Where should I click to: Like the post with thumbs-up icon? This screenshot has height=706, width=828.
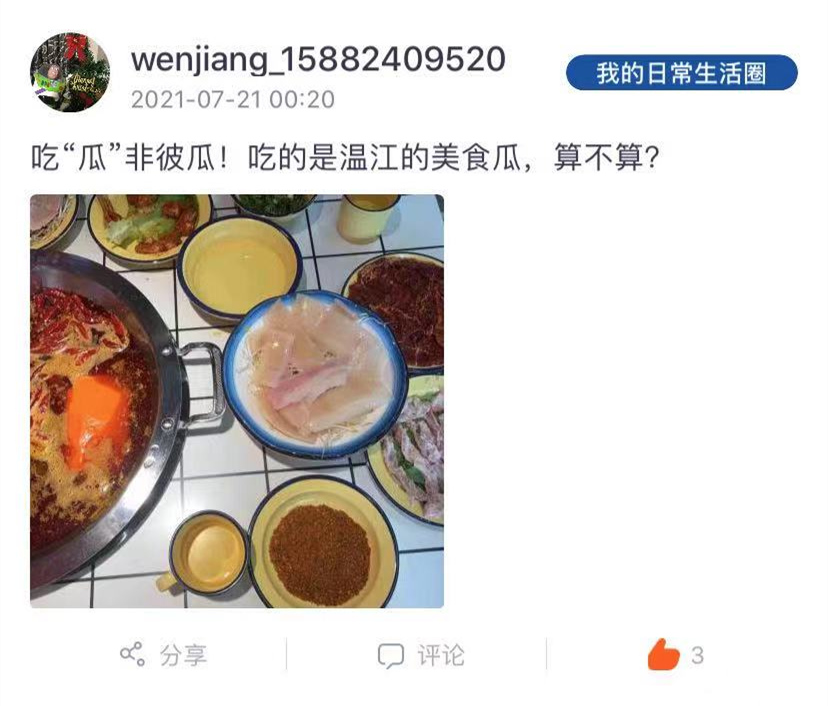click(x=664, y=655)
